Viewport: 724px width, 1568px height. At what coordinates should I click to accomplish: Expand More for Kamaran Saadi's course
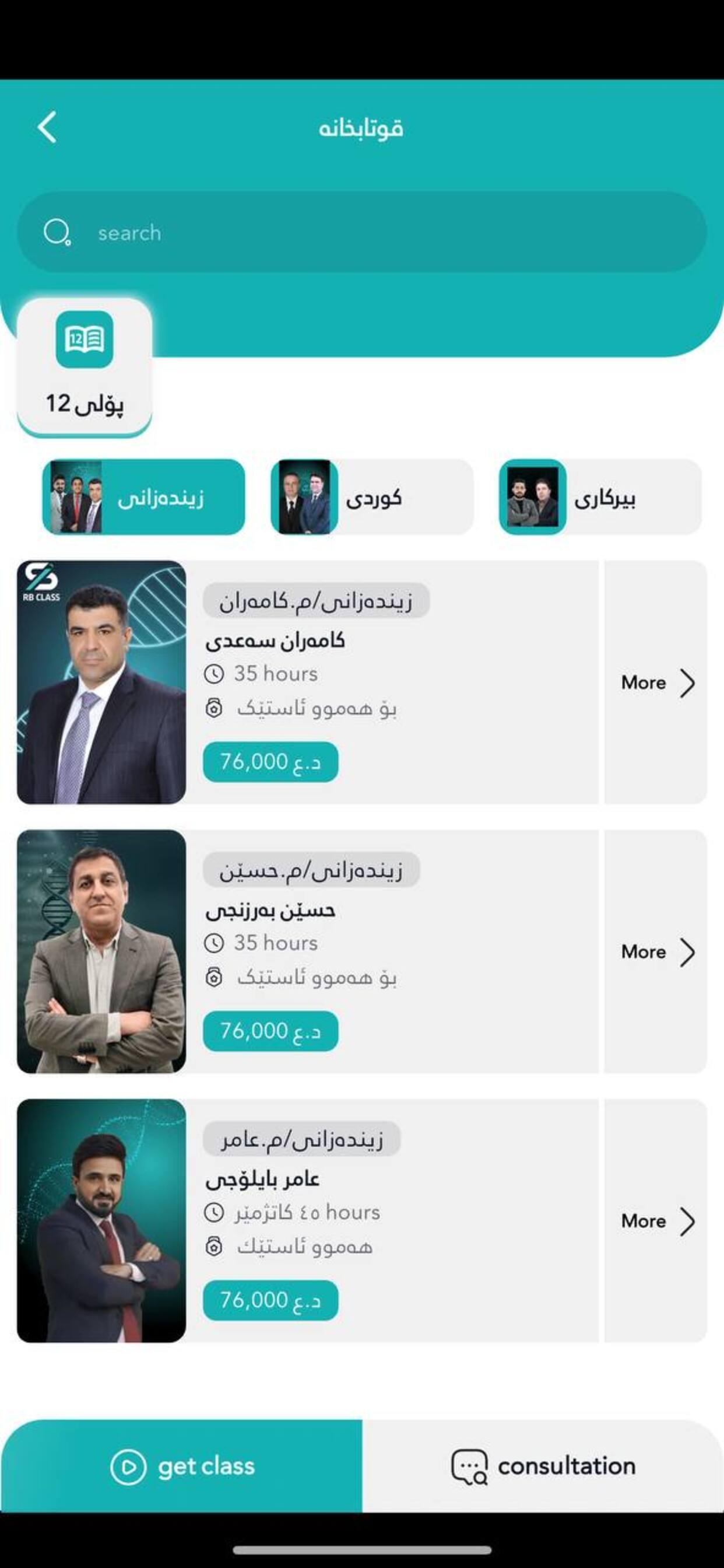point(658,683)
